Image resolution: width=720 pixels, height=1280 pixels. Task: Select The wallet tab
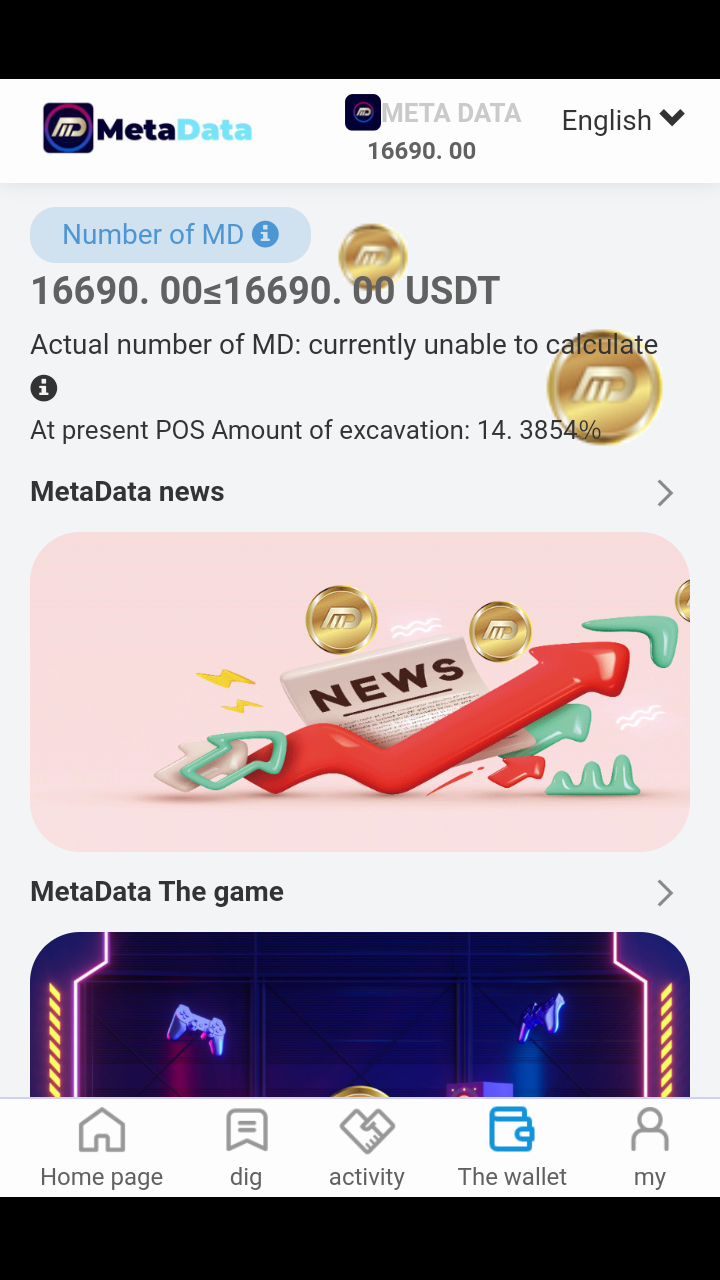tap(512, 1148)
